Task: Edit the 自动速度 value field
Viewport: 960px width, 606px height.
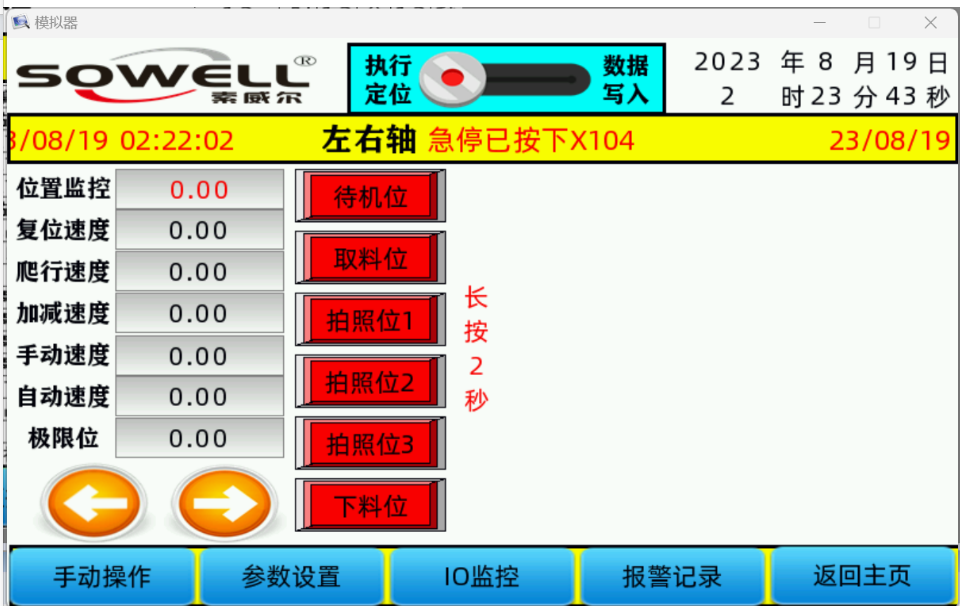Action: point(199,397)
